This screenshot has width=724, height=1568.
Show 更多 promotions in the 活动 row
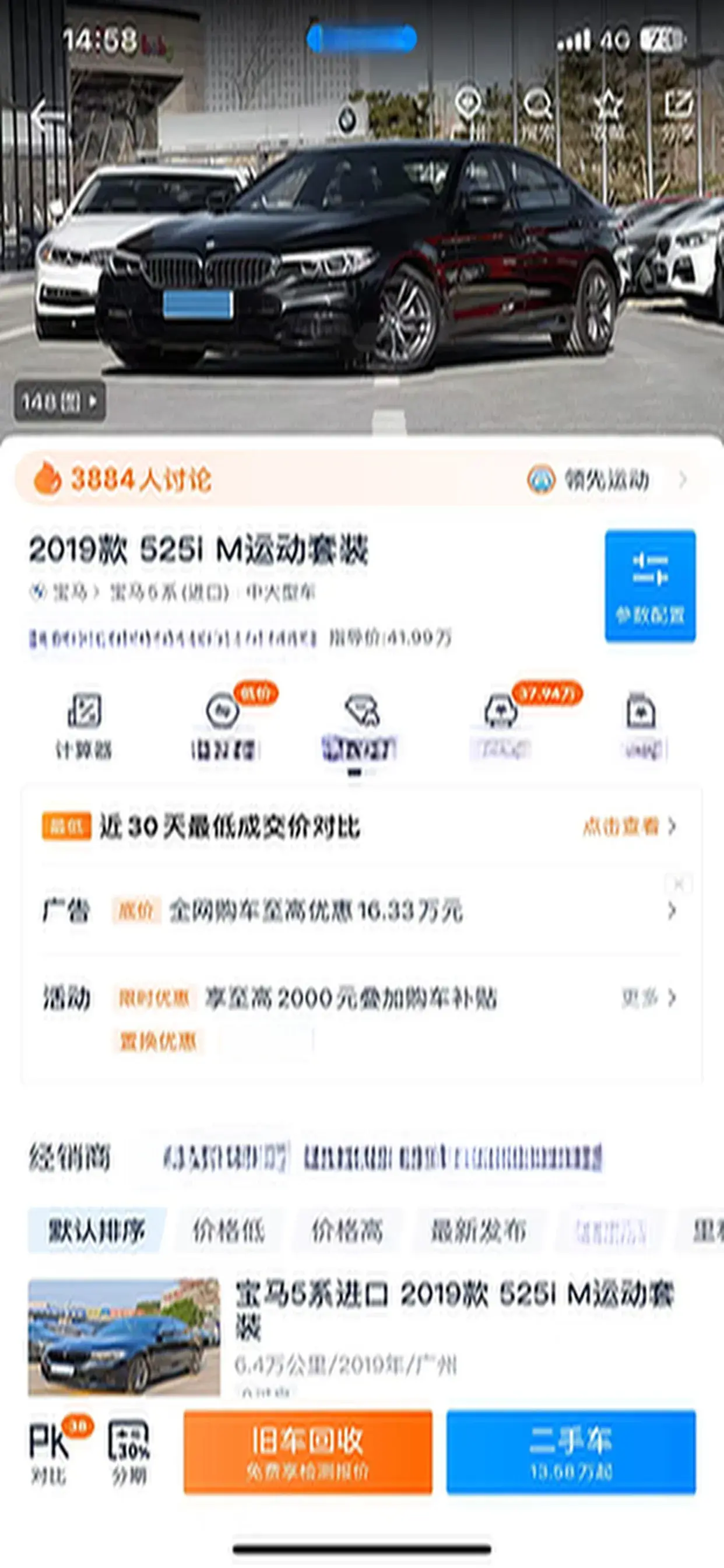[647, 998]
